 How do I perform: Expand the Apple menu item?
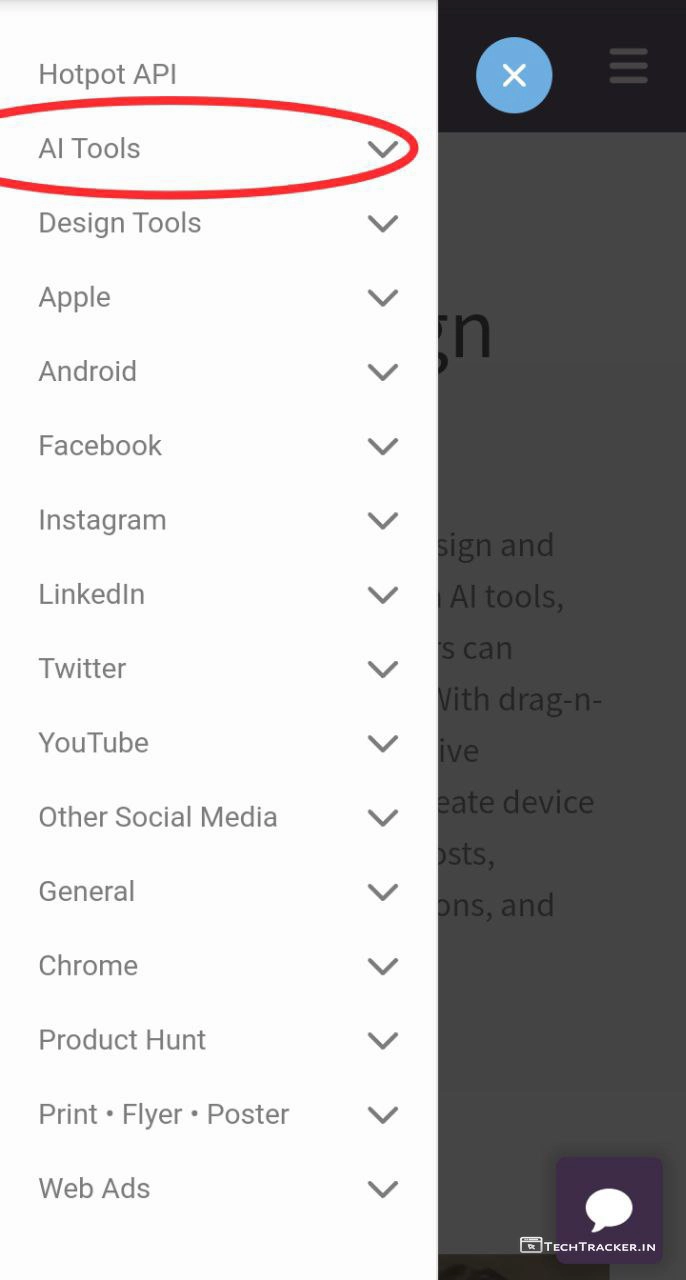click(383, 297)
